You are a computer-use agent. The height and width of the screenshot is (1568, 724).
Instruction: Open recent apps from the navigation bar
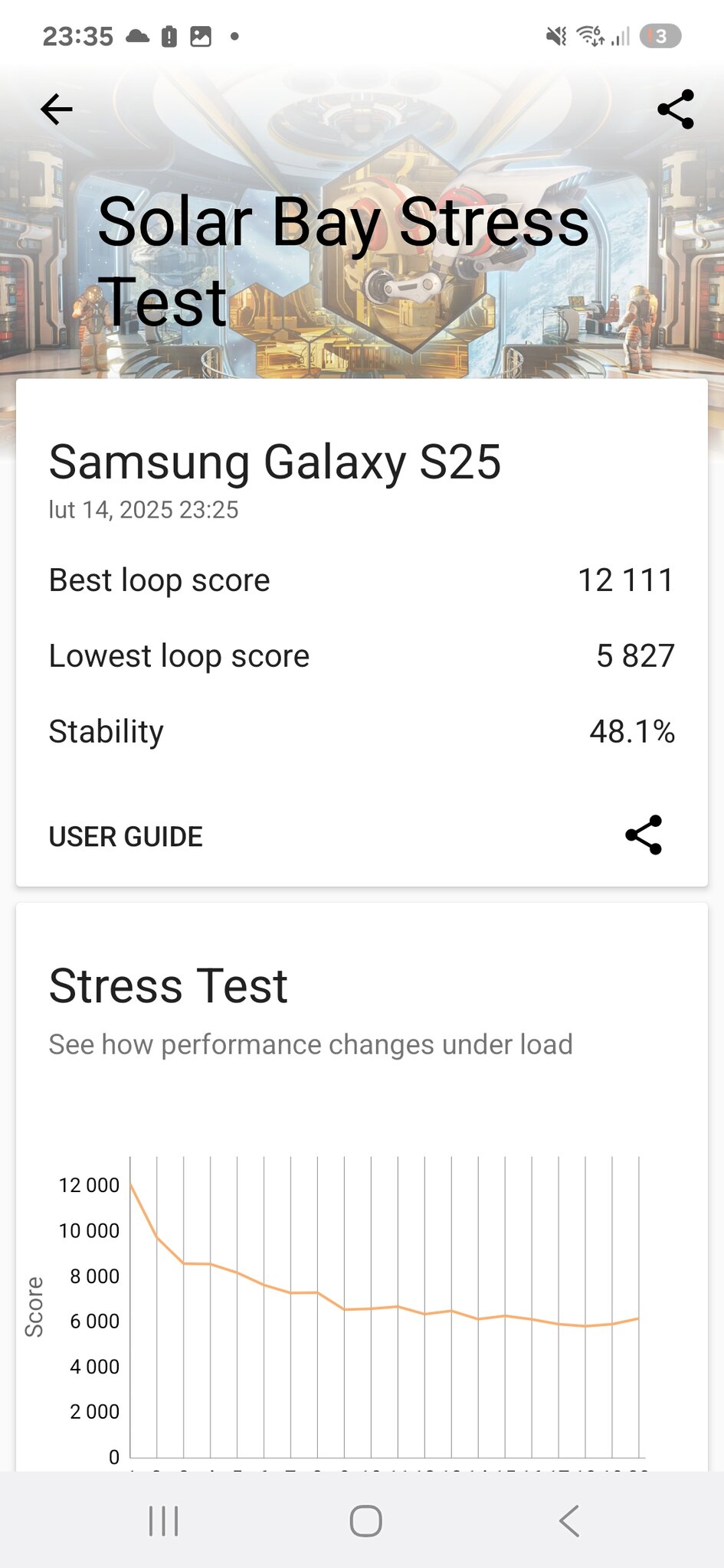(163, 1521)
